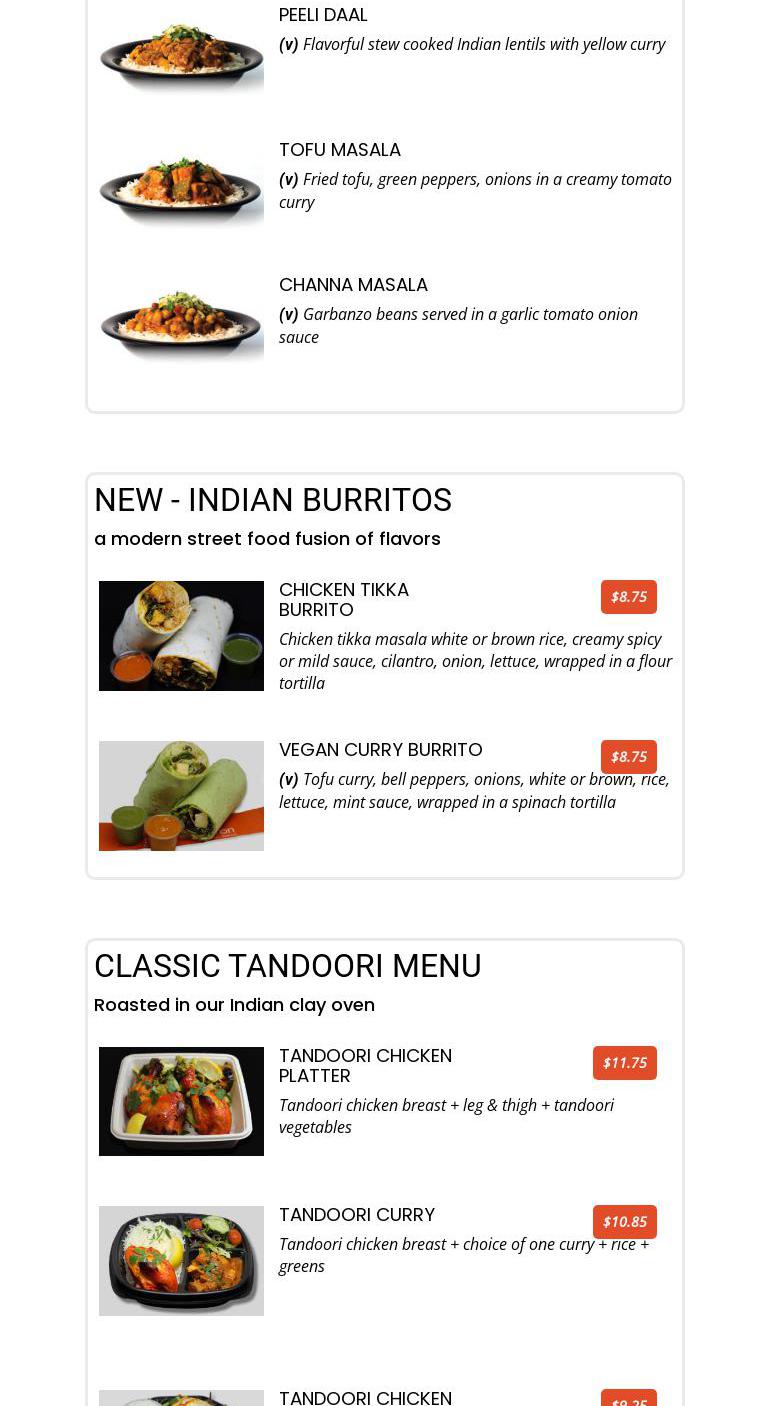This screenshot has width=770, height=1406.
Task: Open the Tandoori Curry item
Action: [x=356, y=1215]
